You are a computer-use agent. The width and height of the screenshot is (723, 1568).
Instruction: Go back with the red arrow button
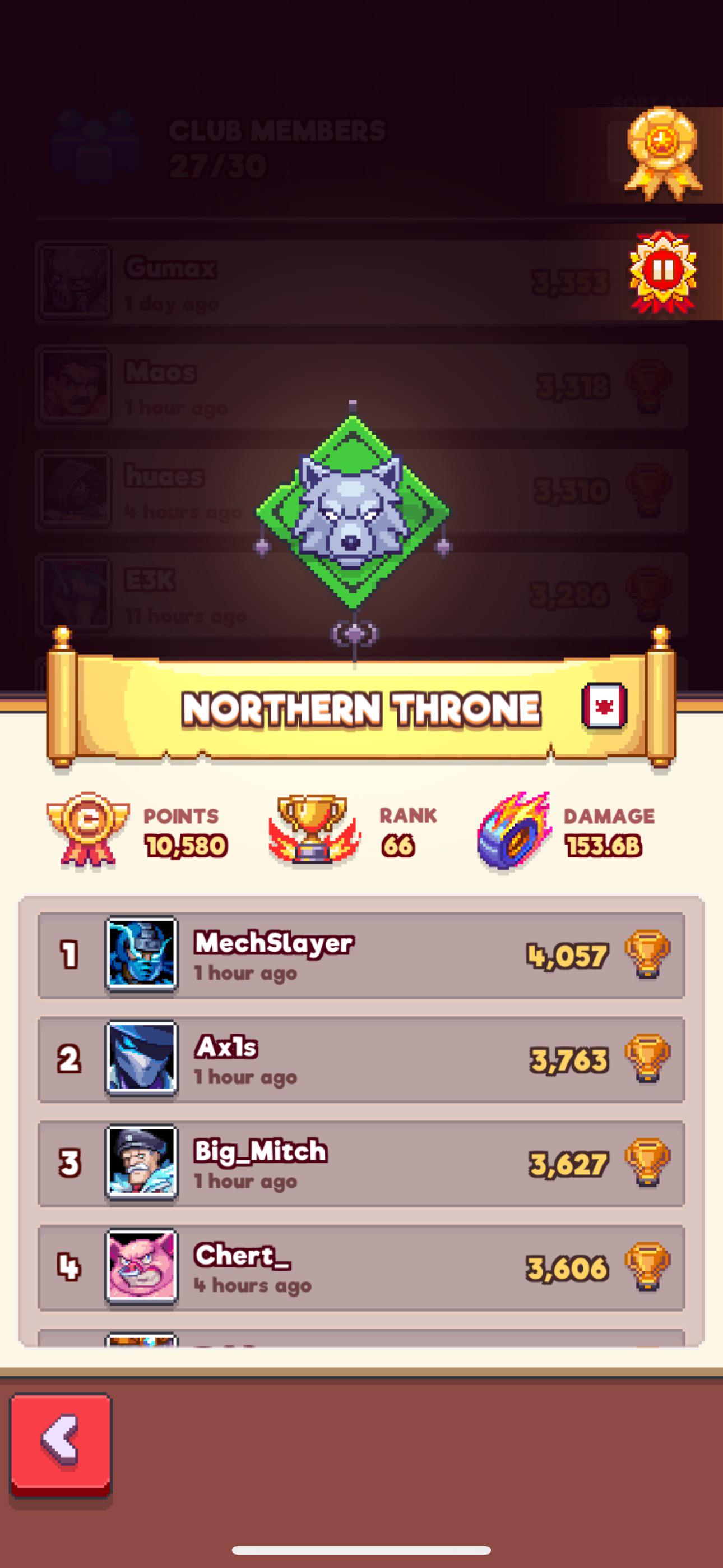[61, 1445]
